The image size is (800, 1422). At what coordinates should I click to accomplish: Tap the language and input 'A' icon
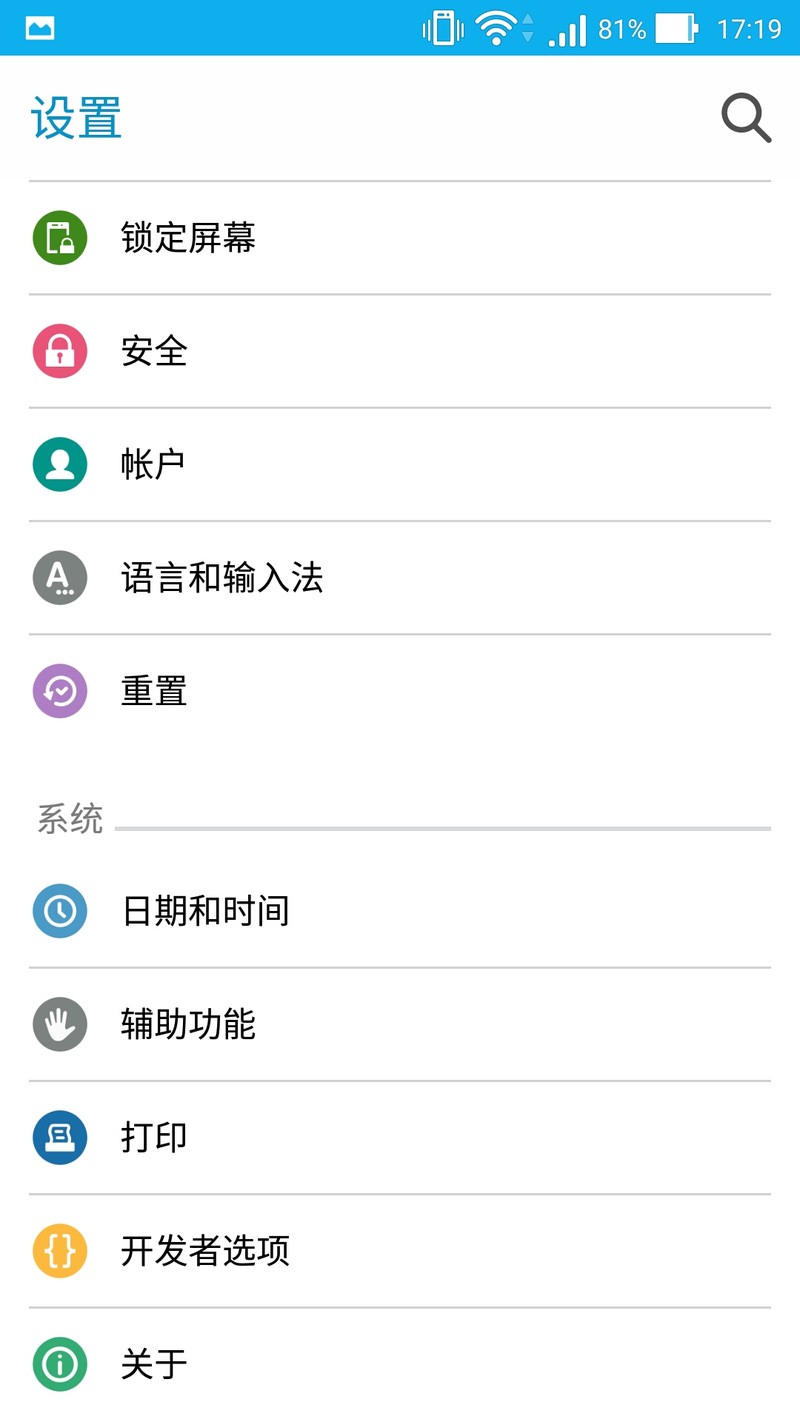coord(59,578)
